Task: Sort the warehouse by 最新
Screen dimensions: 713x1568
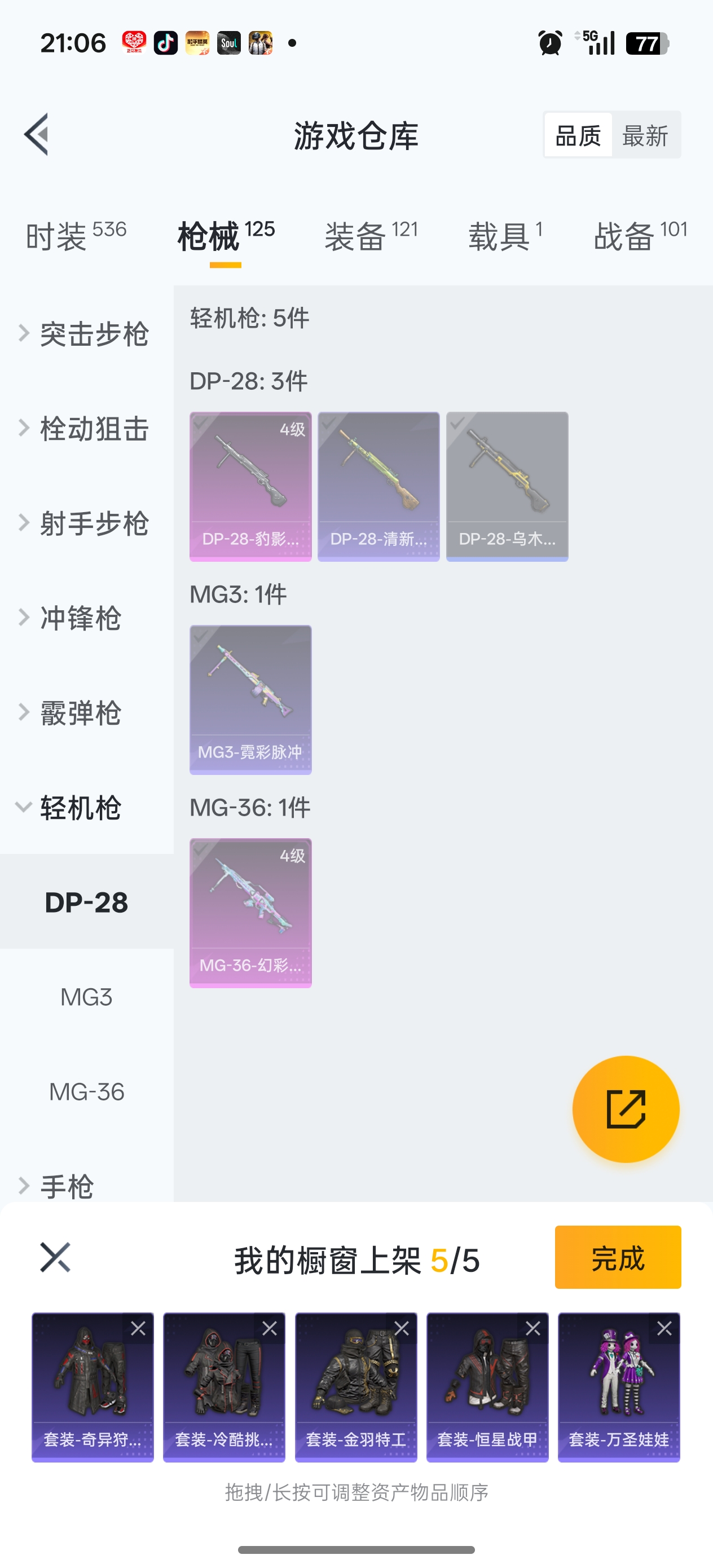Action: [x=645, y=135]
